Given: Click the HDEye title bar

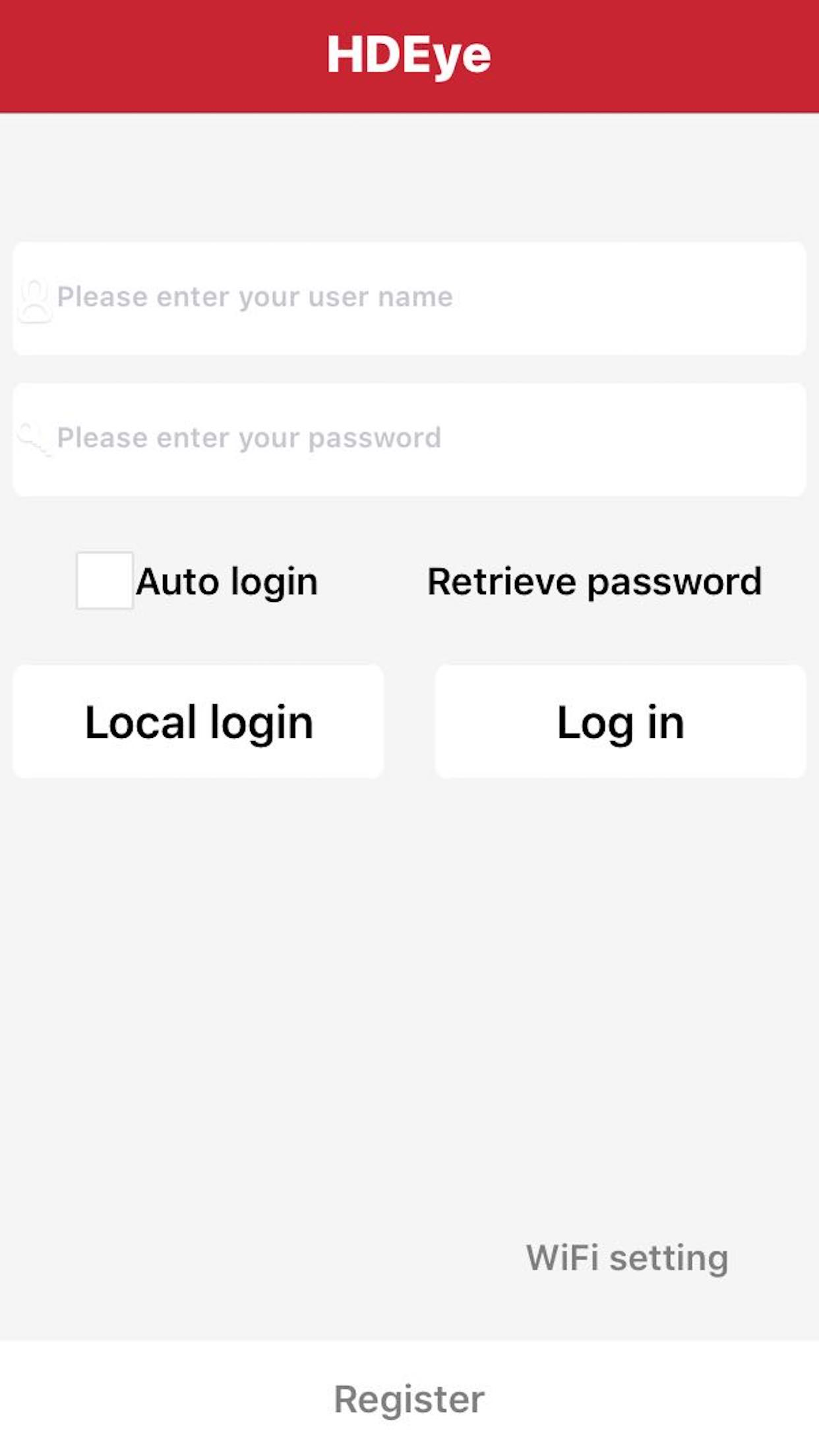Looking at the screenshot, I should [x=409, y=55].
